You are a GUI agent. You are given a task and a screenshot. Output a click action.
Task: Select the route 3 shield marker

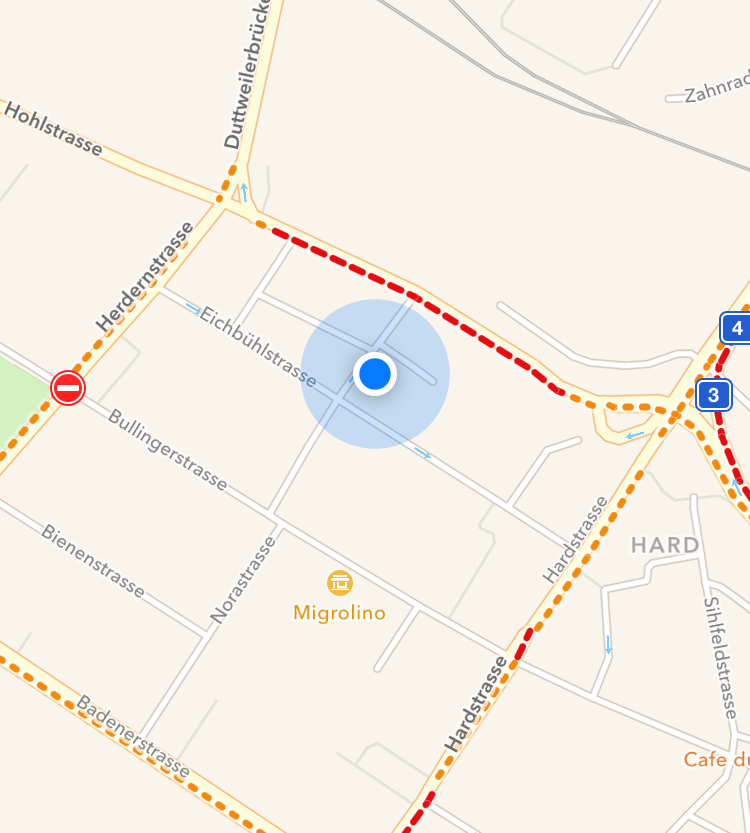(714, 394)
